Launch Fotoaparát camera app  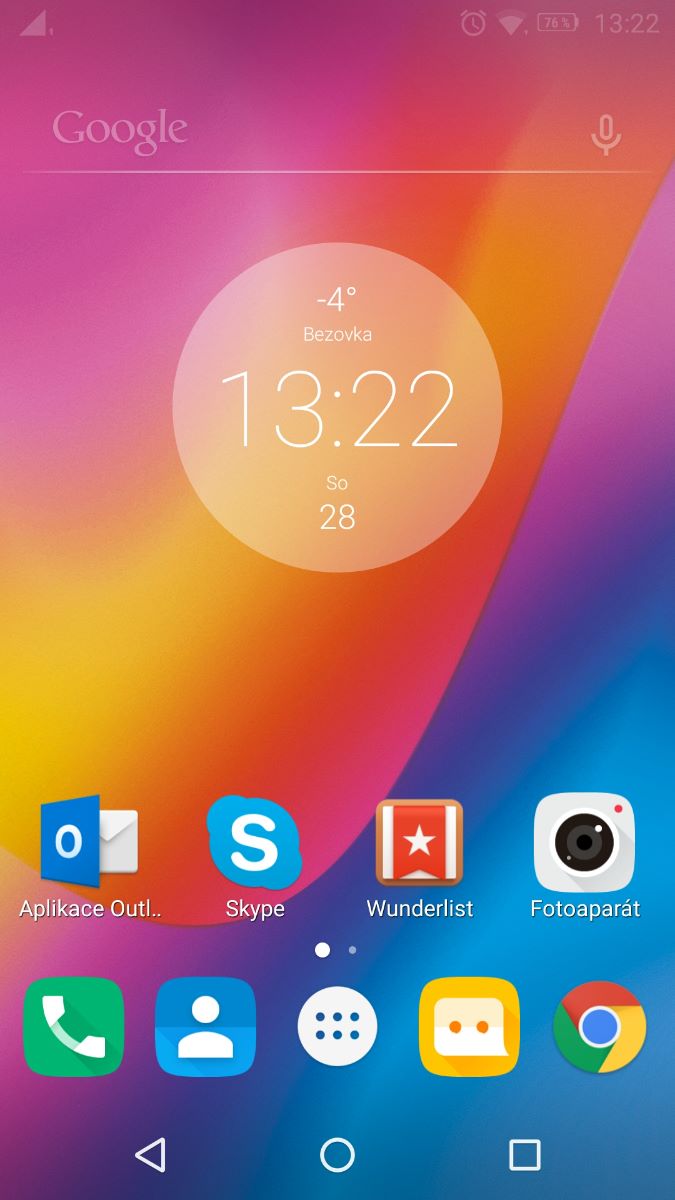(584, 842)
